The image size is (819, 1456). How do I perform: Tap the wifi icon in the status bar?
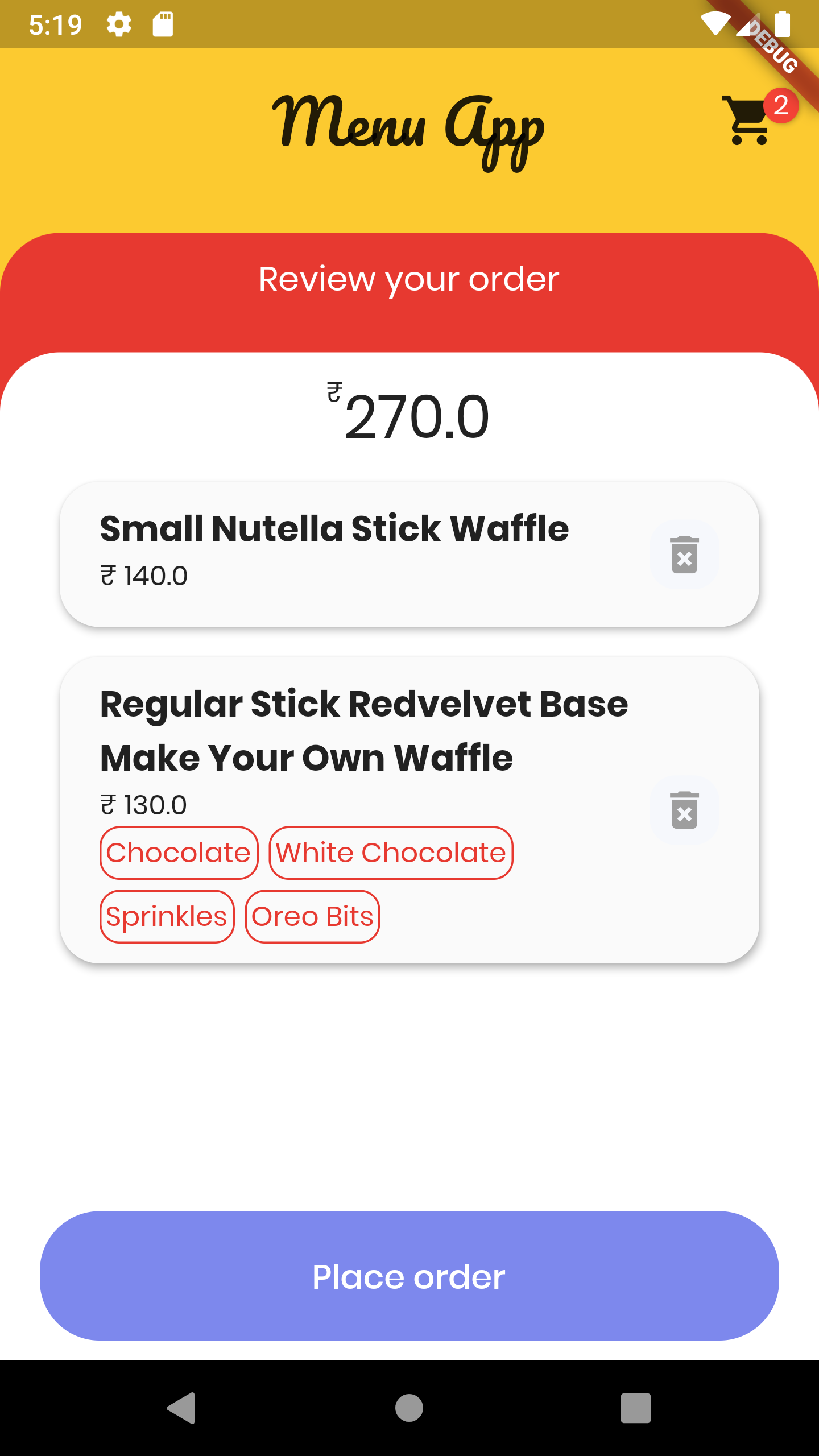(x=715, y=23)
